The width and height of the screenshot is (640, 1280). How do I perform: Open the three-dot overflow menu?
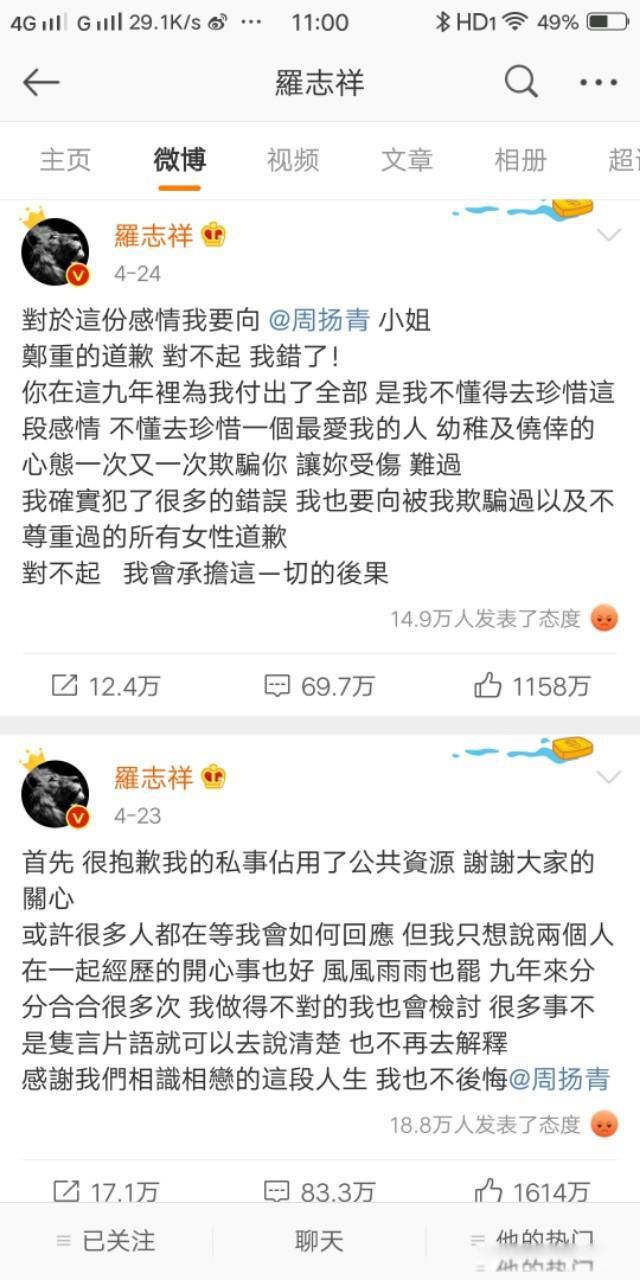point(598,82)
